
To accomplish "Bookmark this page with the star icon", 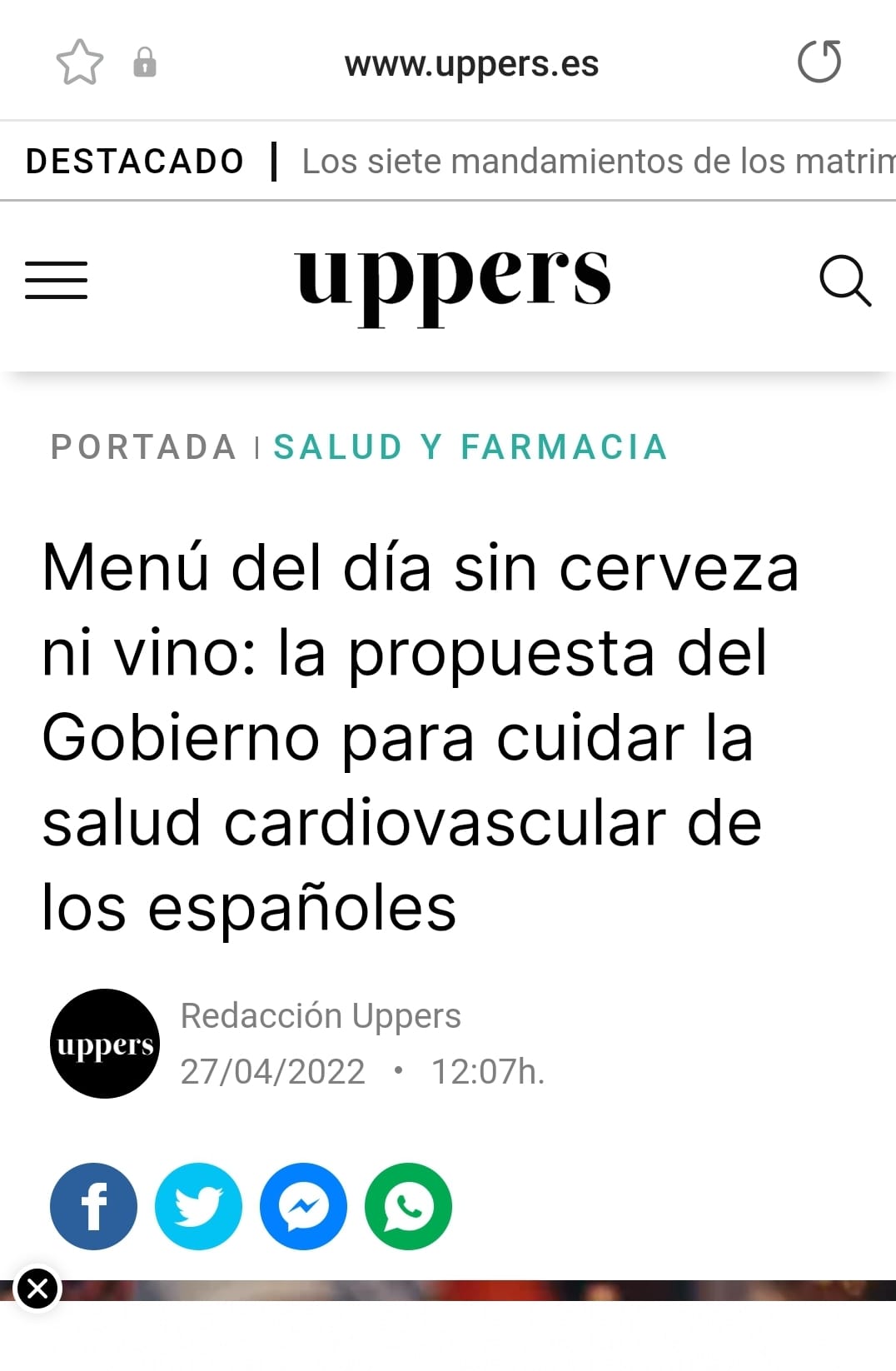I will tap(79, 62).
